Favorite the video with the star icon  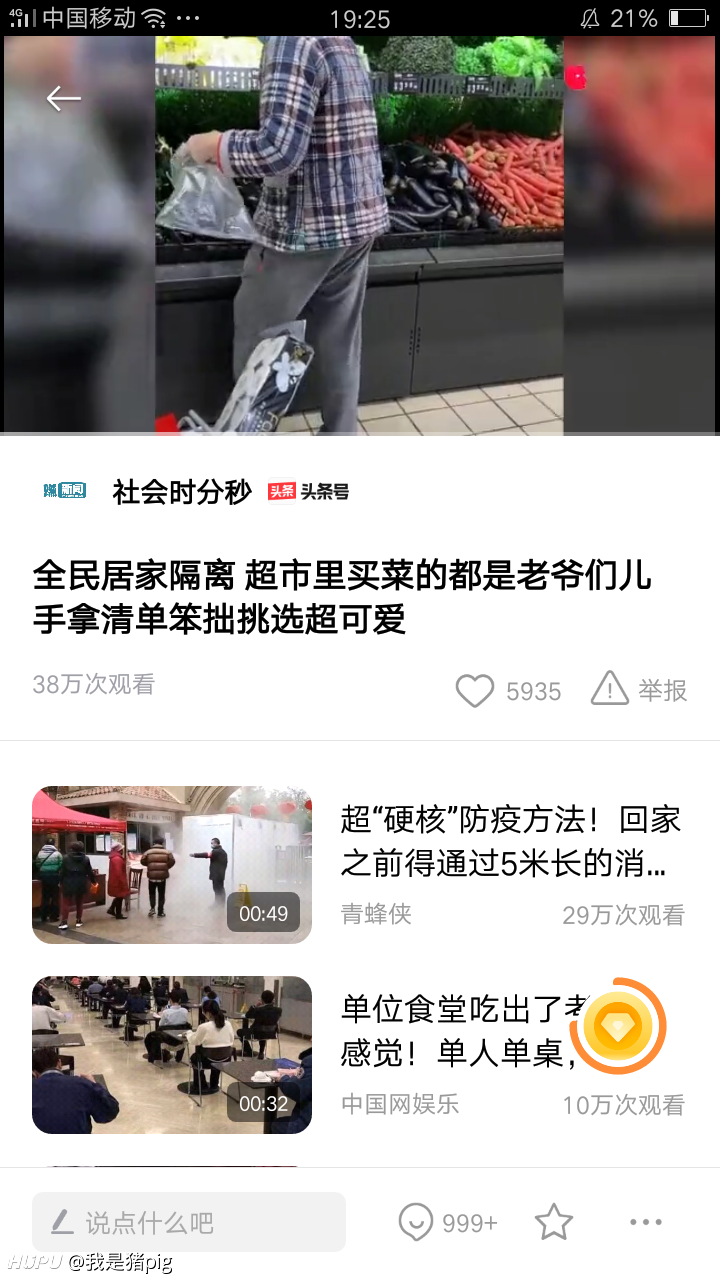[x=553, y=1222]
